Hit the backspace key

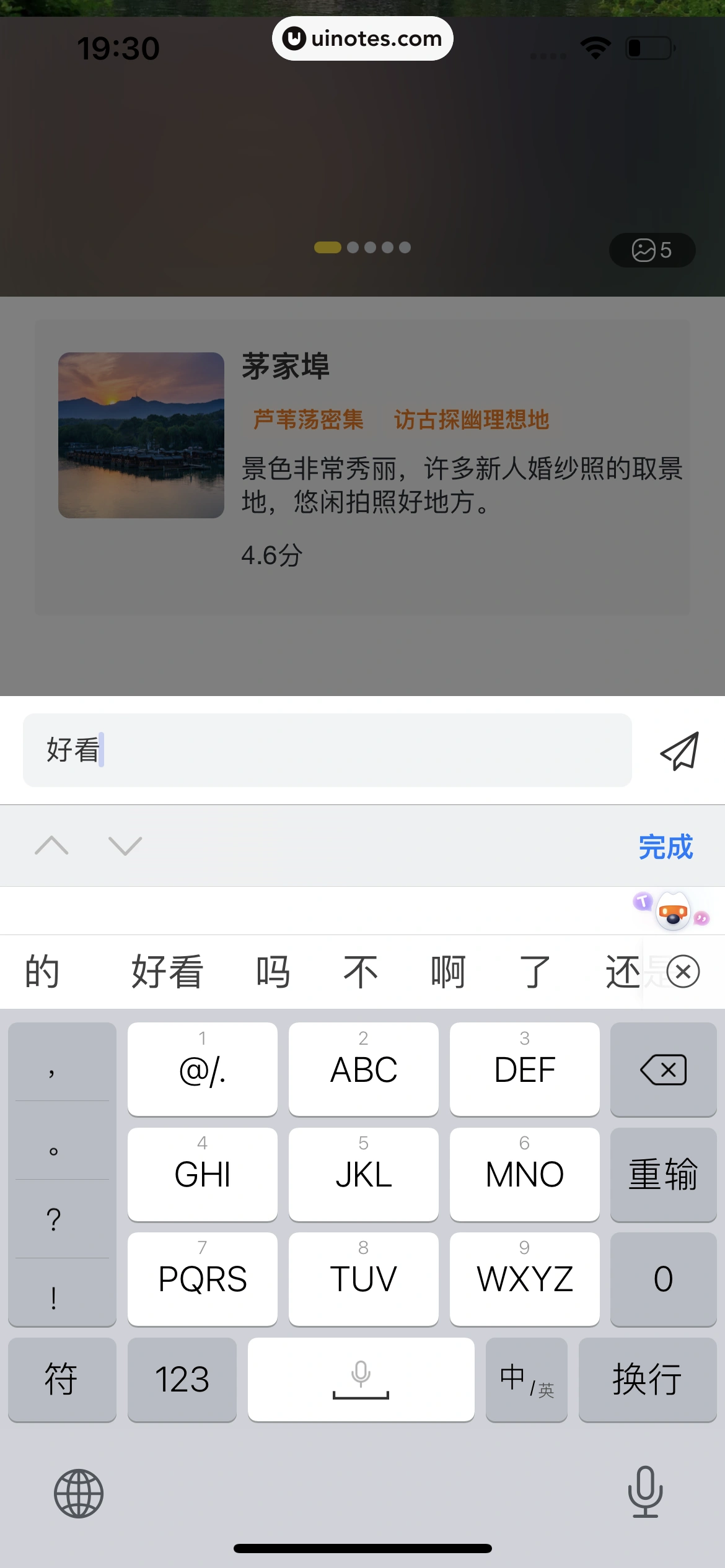coord(663,1069)
